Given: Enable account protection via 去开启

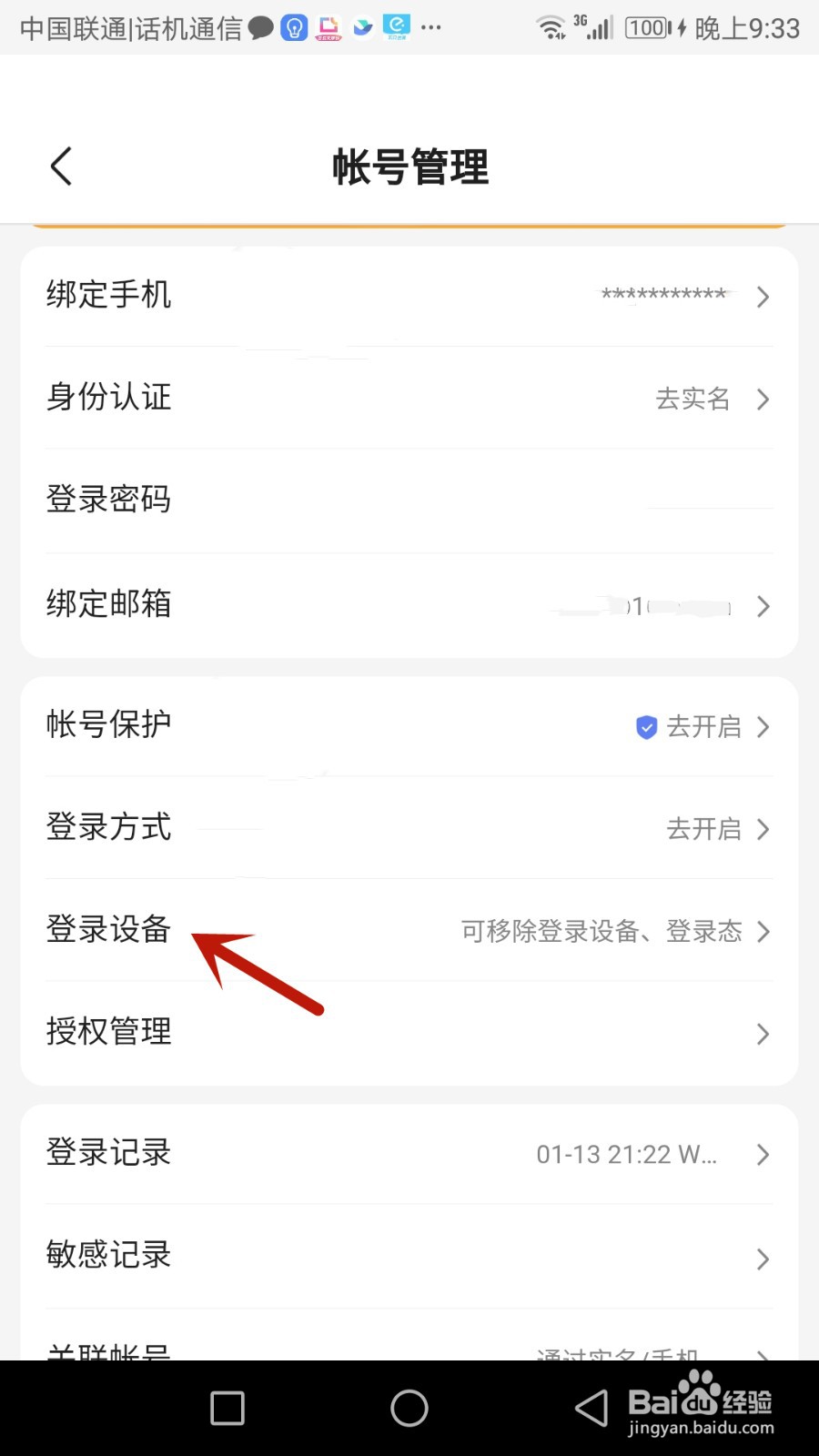Looking at the screenshot, I should (703, 727).
